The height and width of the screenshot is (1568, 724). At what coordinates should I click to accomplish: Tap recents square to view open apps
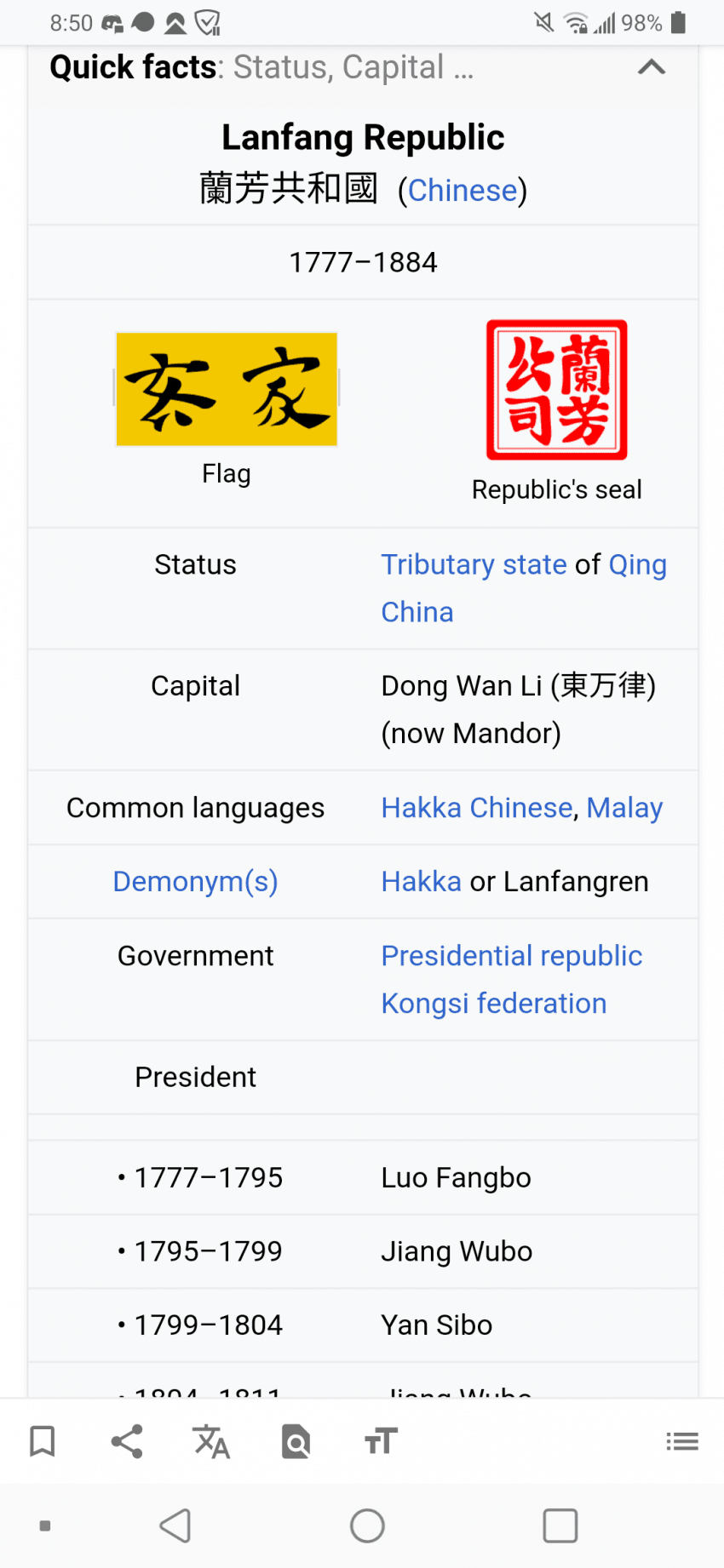(x=560, y=1525)
